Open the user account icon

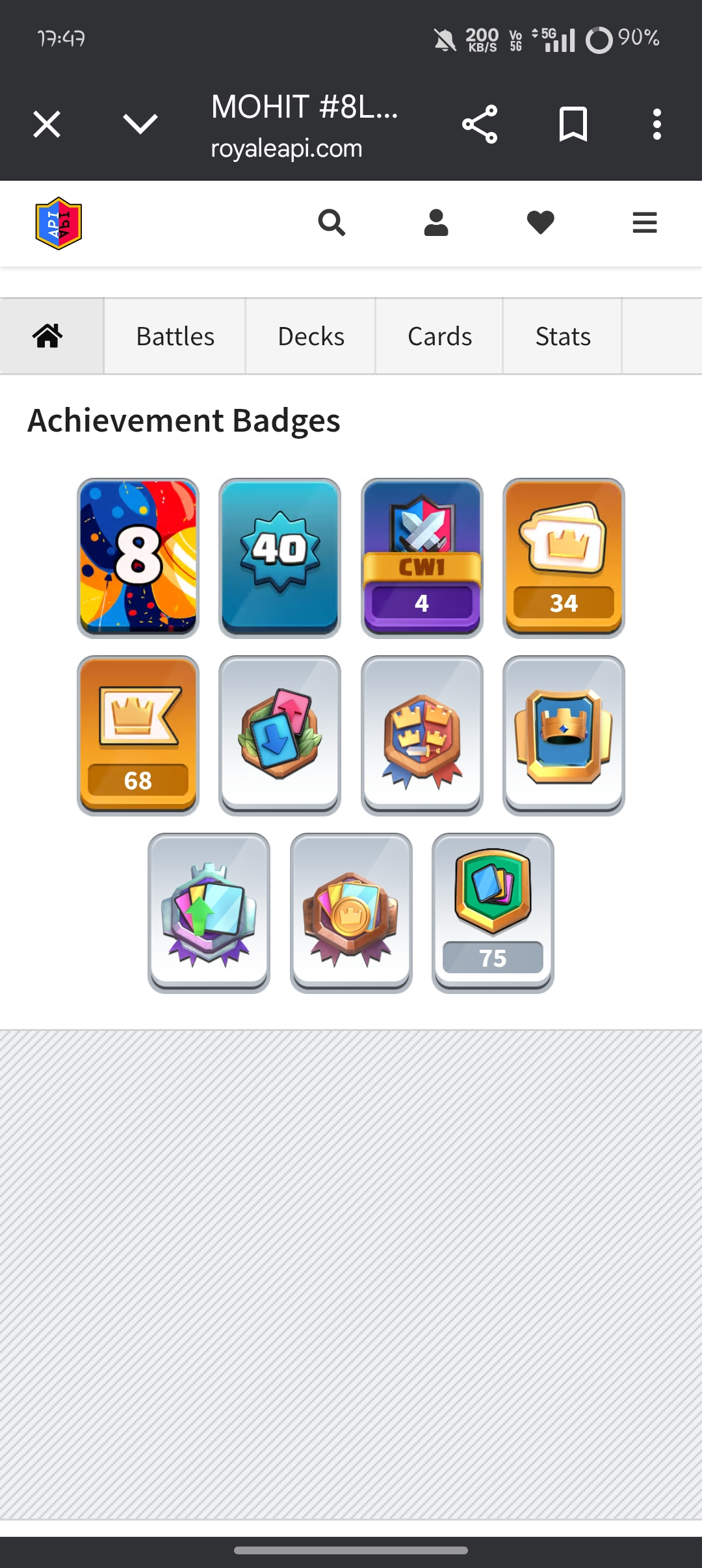click(436, 223)
